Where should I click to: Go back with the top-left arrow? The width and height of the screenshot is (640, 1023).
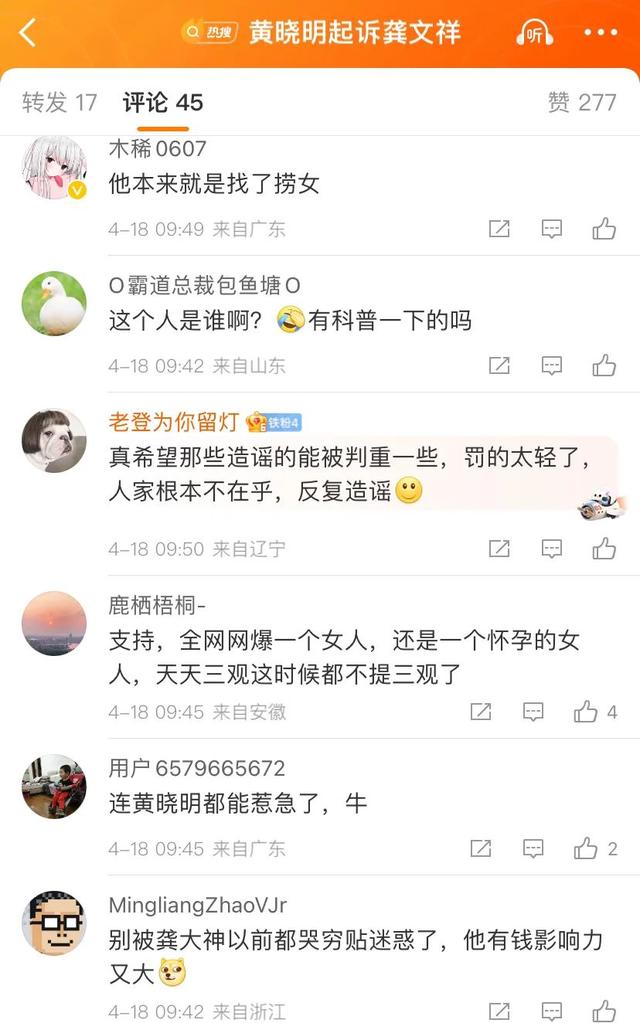click(x=28, y=33)
